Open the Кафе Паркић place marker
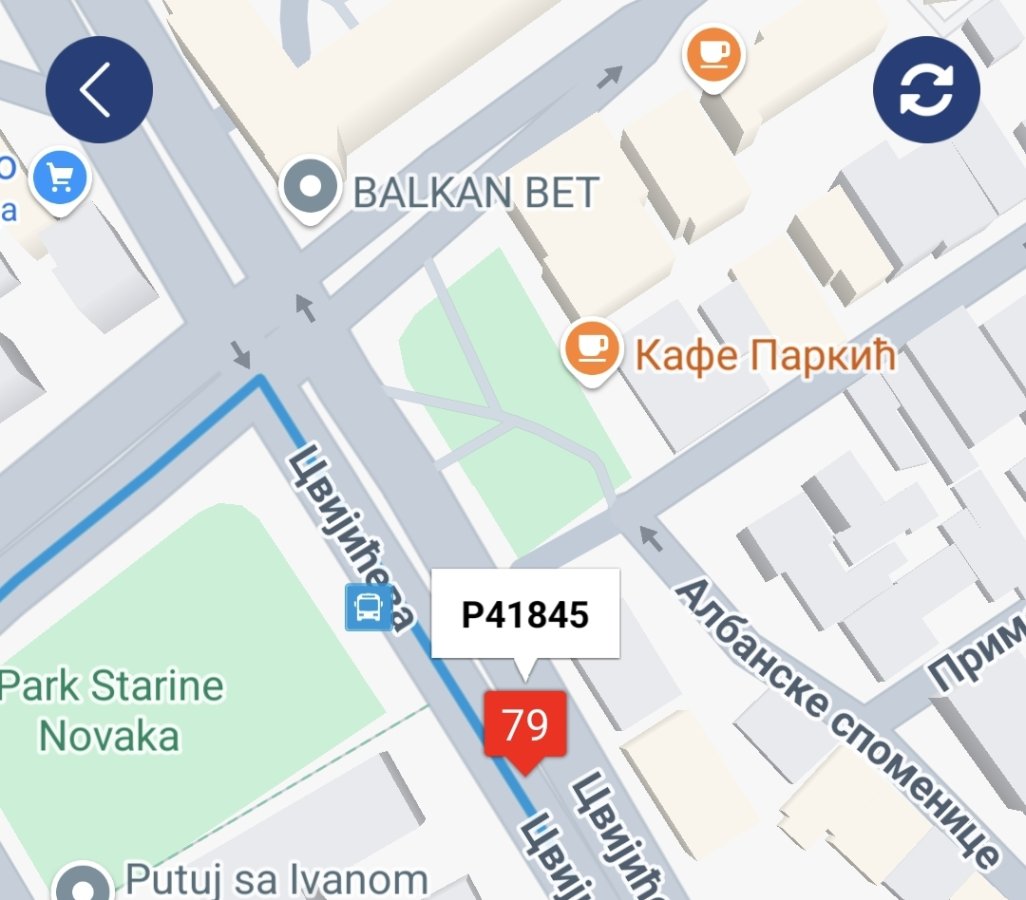This screenshot has width=1026, height=900. pyautogui.click(x=588, y=347)
